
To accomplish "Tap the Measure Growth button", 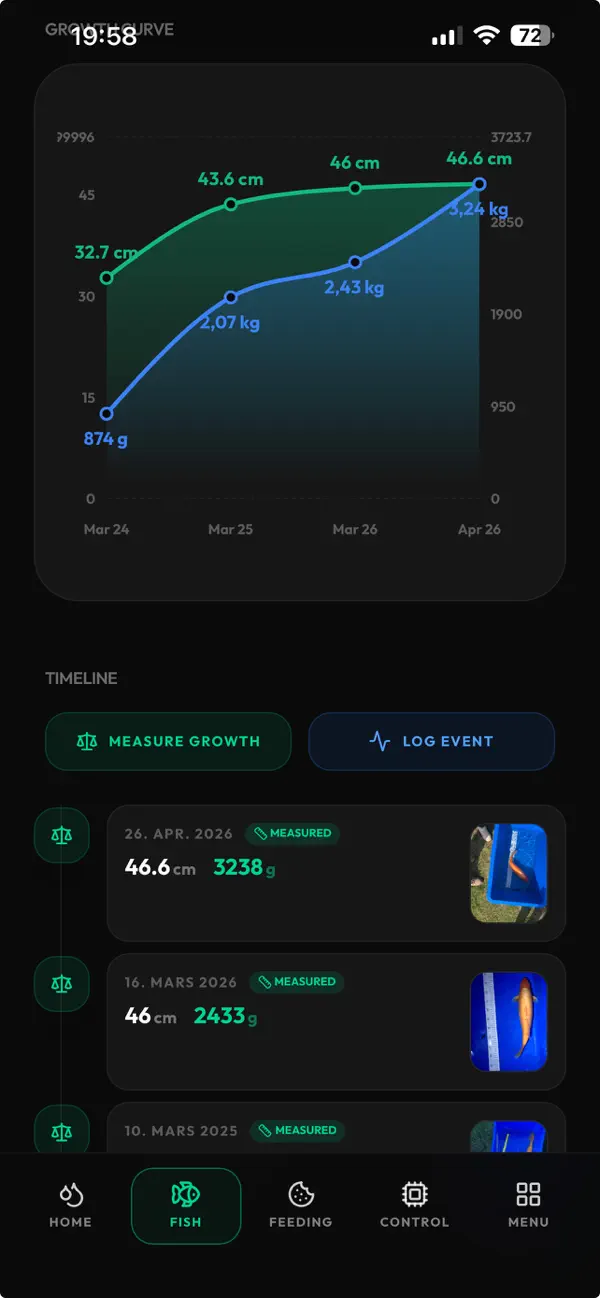I will (x=168, y=741).
